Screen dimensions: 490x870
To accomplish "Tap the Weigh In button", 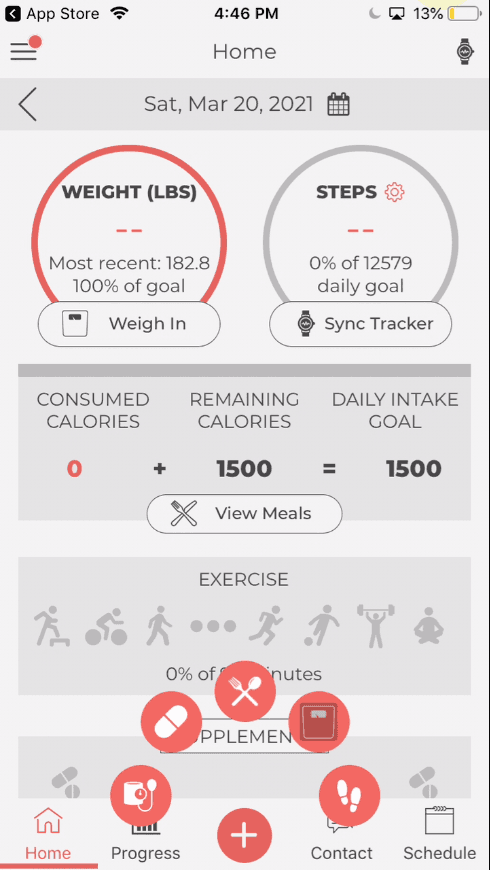I will click(x=129, y=323).
